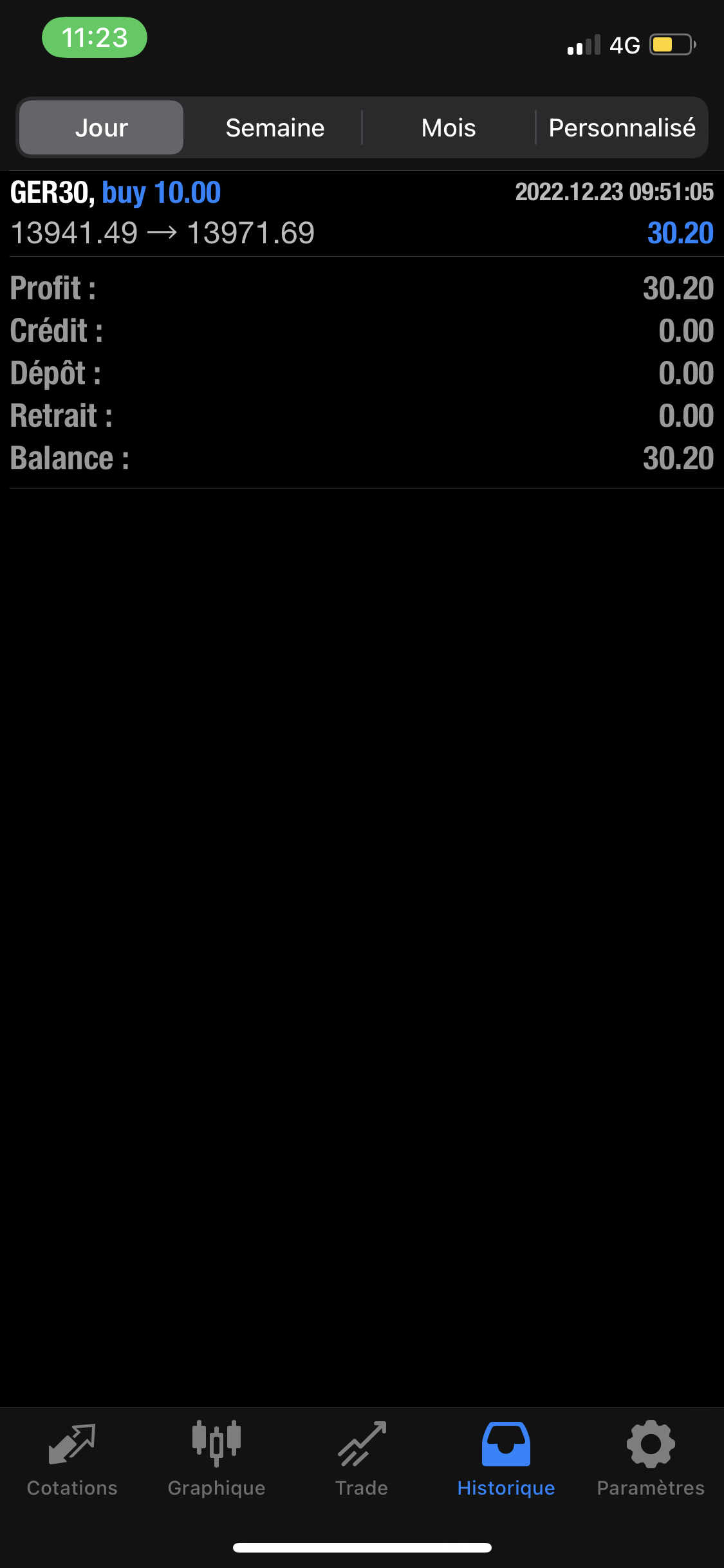This screenshot has height=1568, width=724.
Task: Switch to the Semaine period
Action: [x=275, y=127]
